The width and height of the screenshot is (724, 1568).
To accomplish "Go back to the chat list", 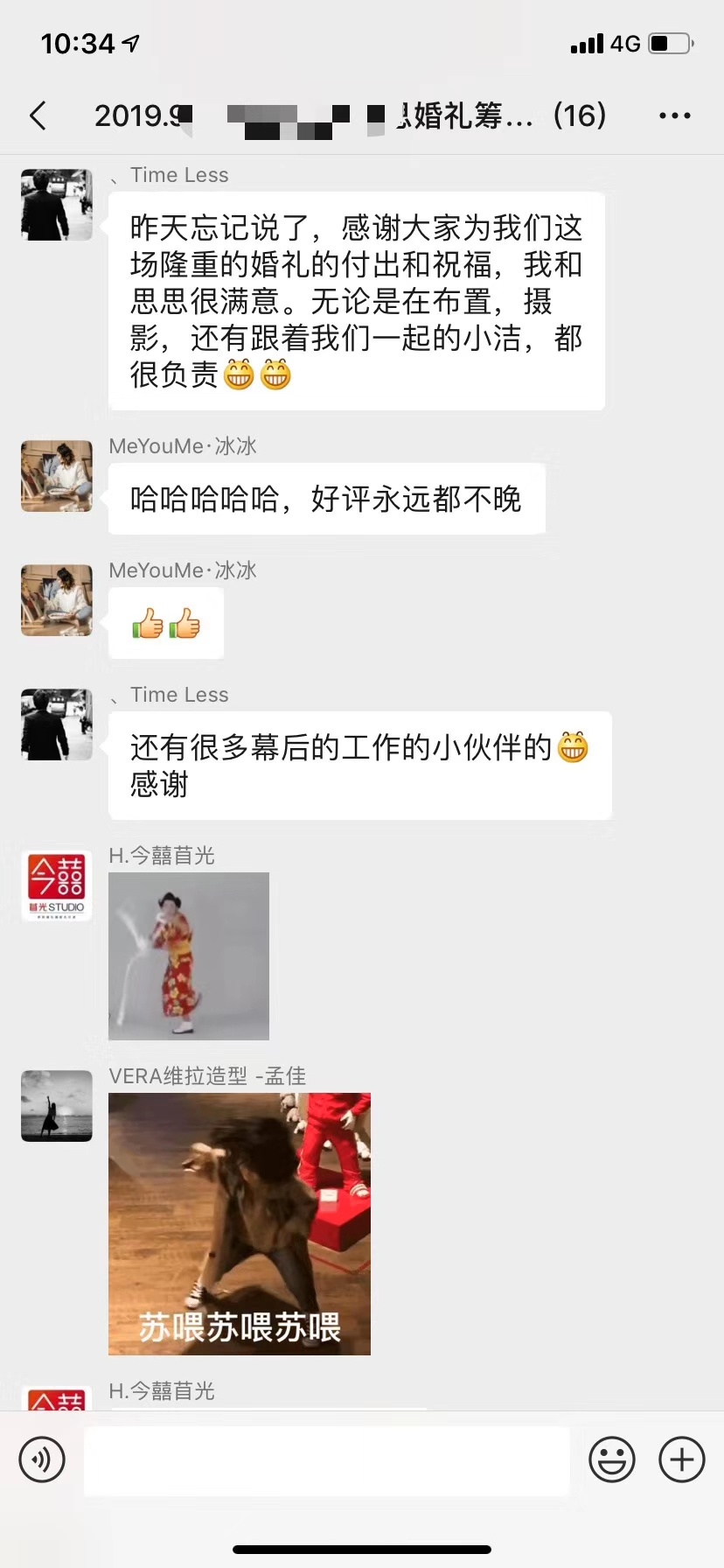I will pos(38,115).
